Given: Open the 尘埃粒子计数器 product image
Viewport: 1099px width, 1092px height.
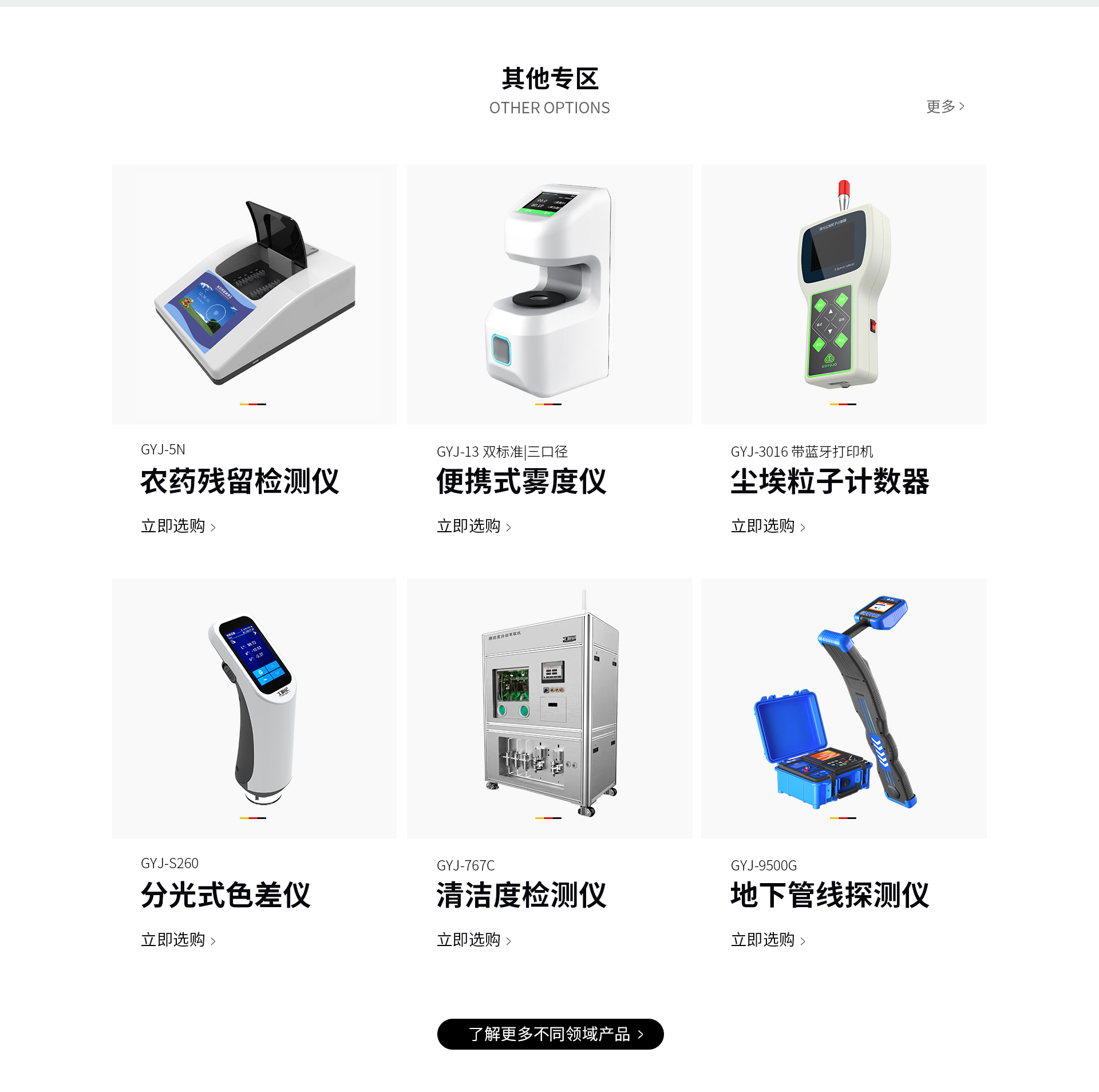Looking at the screenshot, I should pyautogui.click(x=843, y=294).
